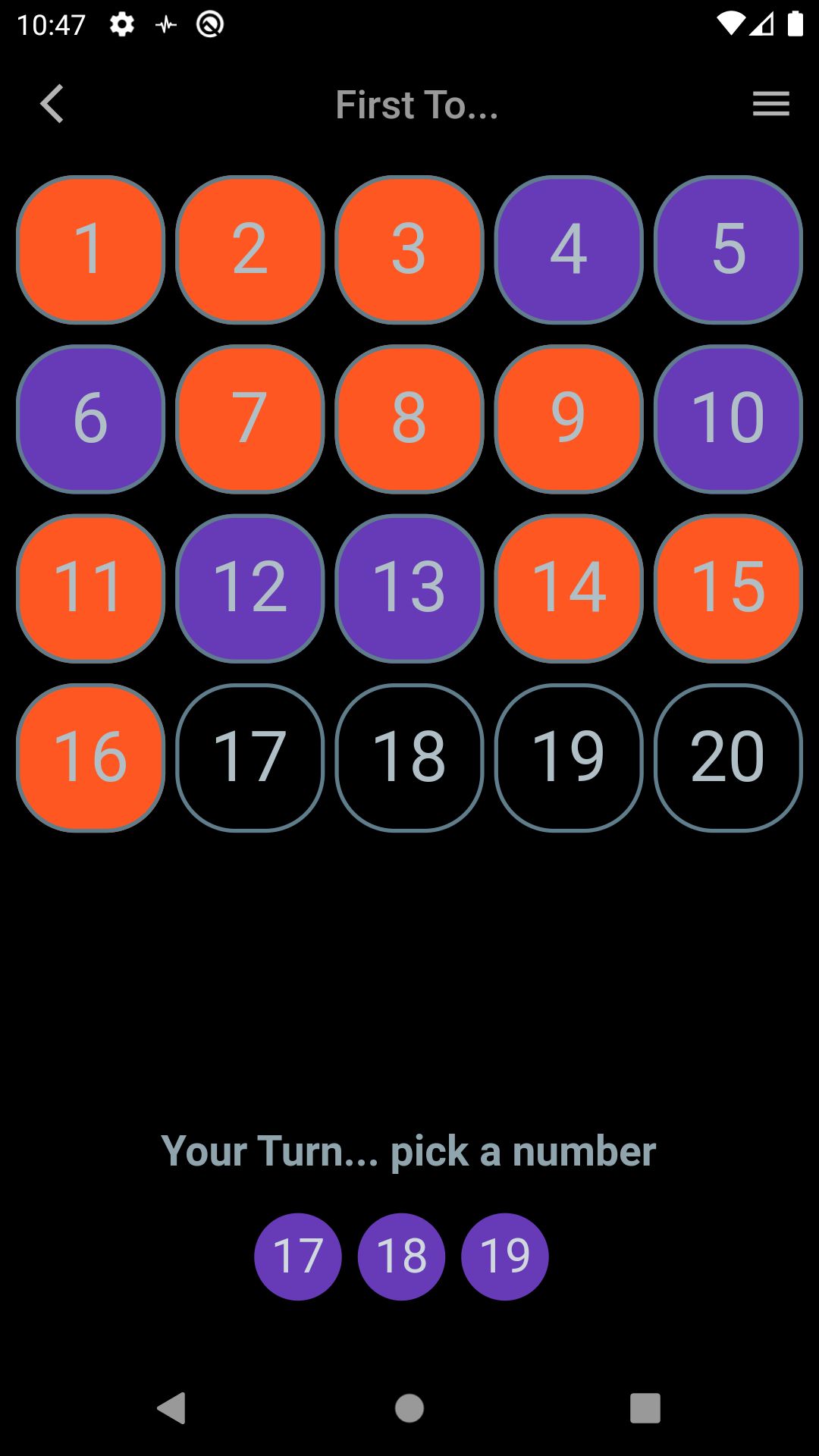Tap the purple circle numbered 4
The image size is (819, 1456).
tap(568, 249)
